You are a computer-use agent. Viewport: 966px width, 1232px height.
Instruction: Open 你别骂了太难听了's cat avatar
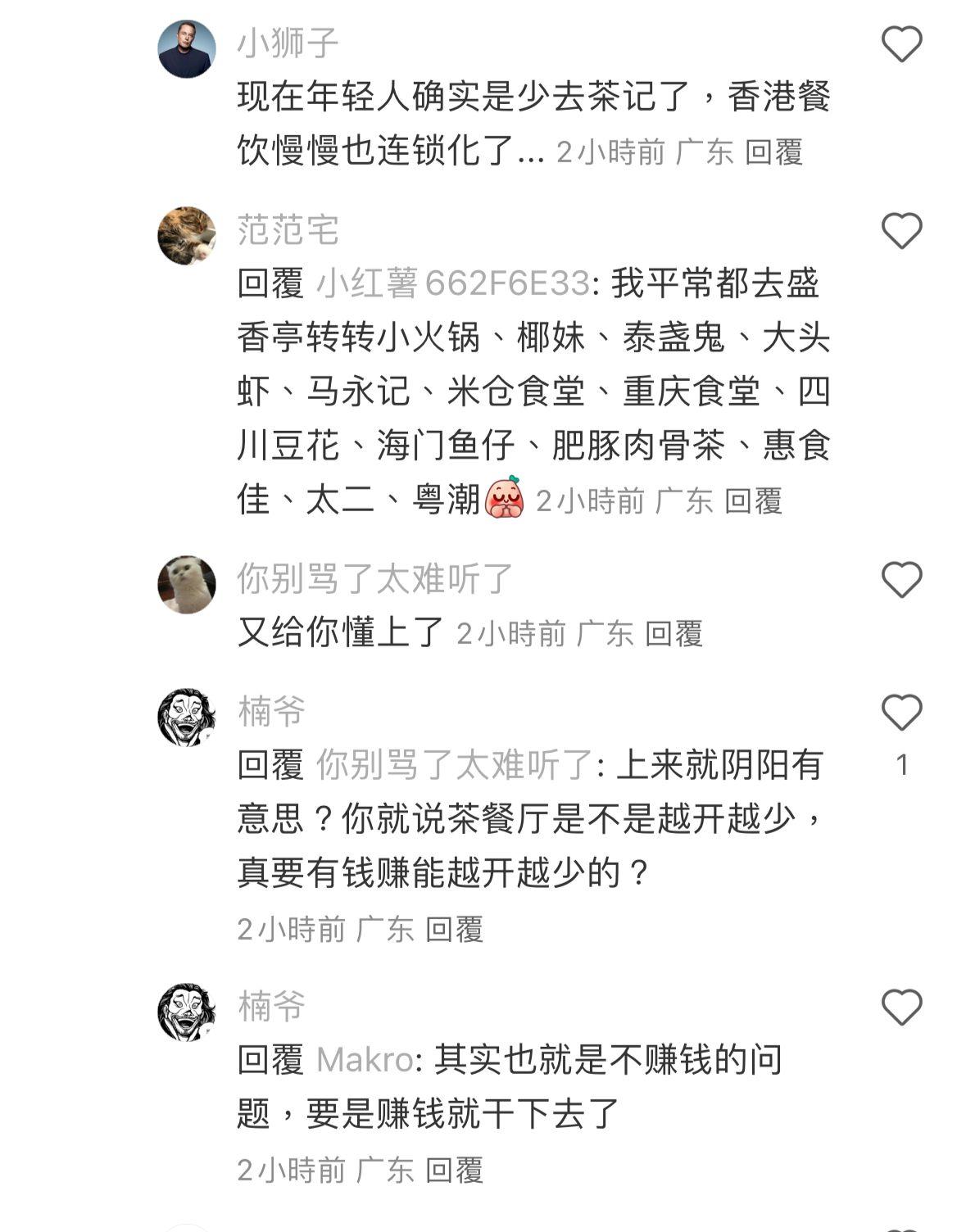coord(186,584)
